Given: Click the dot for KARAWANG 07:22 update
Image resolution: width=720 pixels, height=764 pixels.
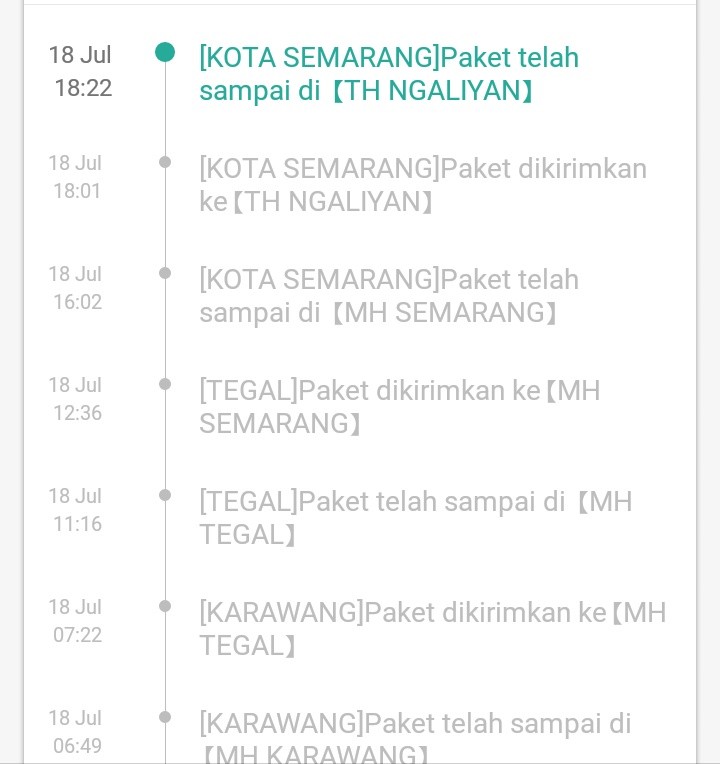Looking at the screenshot, I should (164, 604).
